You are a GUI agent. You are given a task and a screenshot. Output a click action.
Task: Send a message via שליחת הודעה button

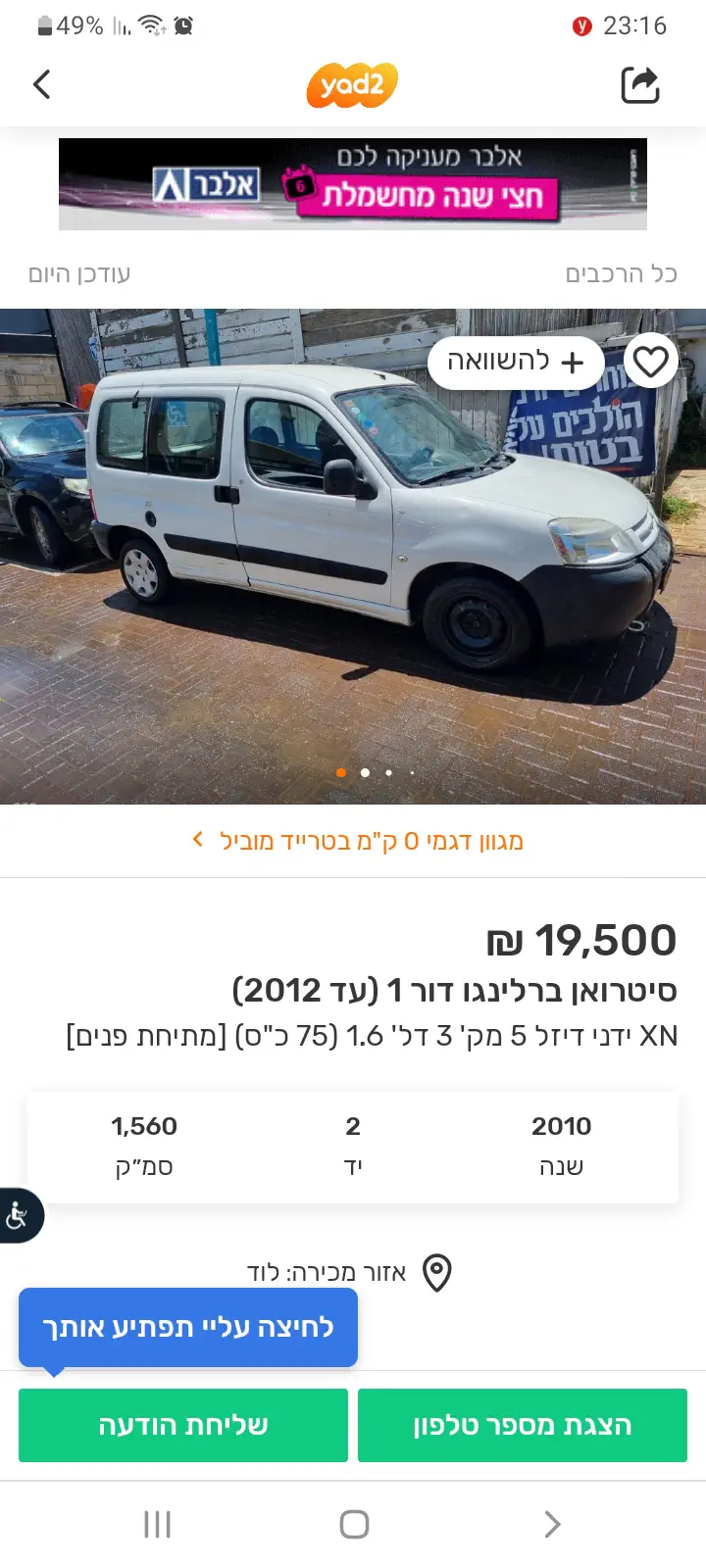183,1425
